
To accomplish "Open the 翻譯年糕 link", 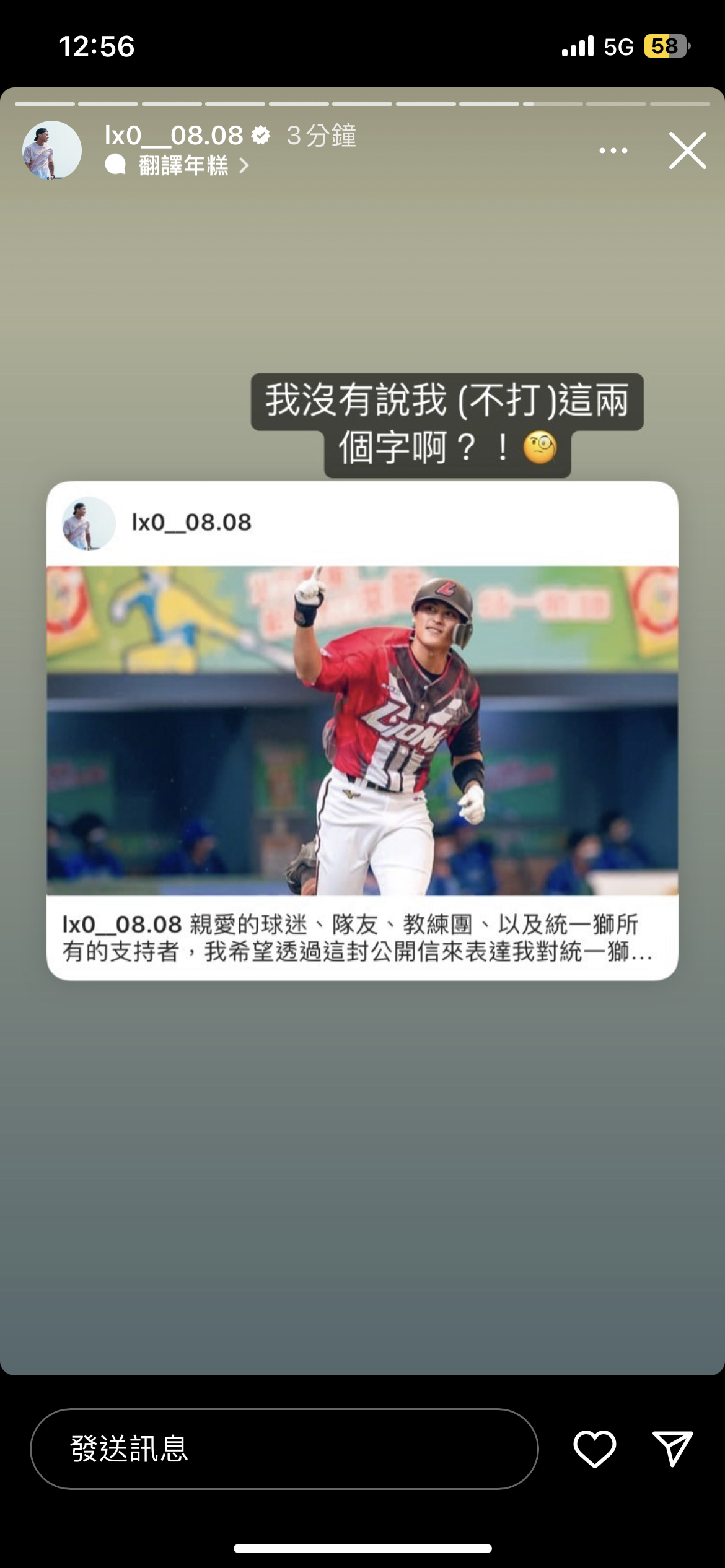I will [184, 166].
